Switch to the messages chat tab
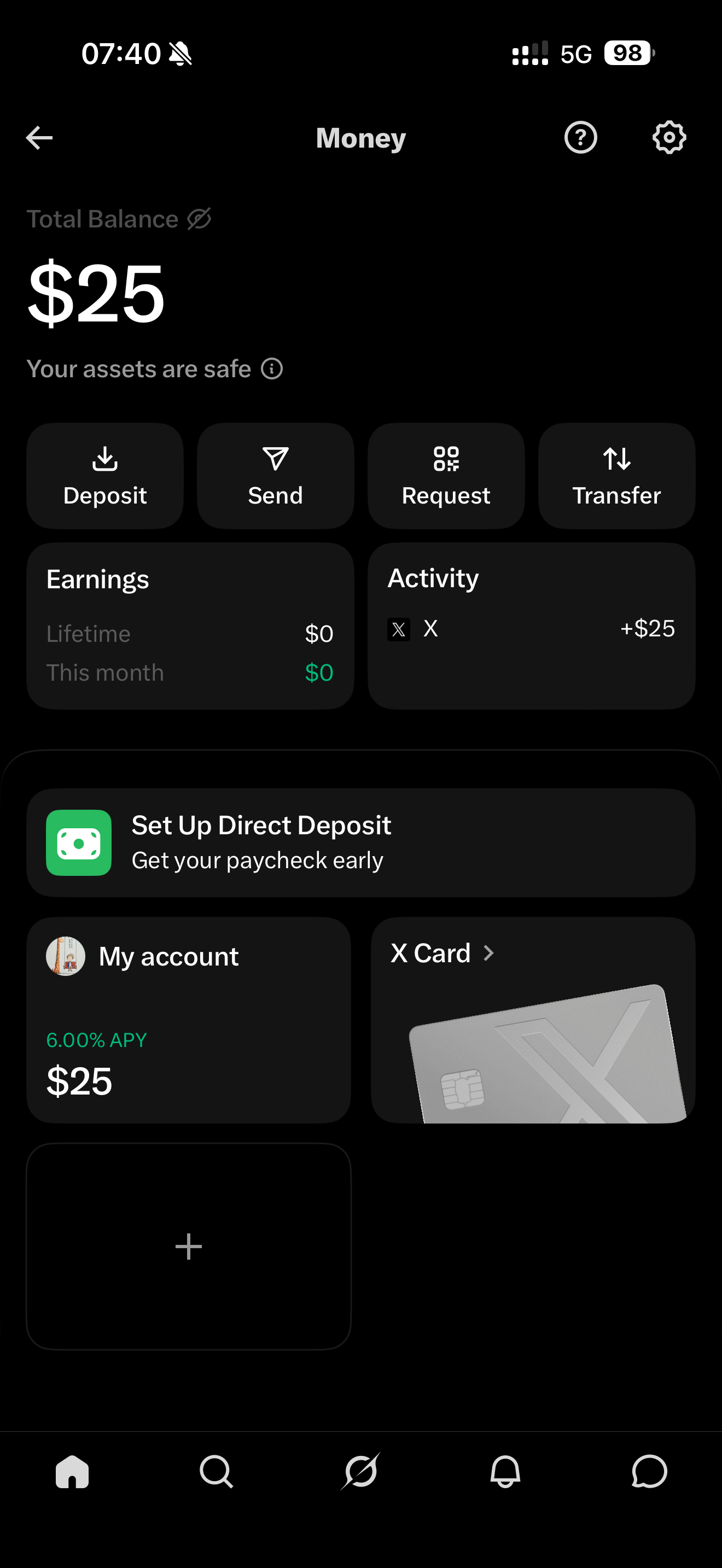The height and width of the screenshot is (1568, 722). (650, 1472)
